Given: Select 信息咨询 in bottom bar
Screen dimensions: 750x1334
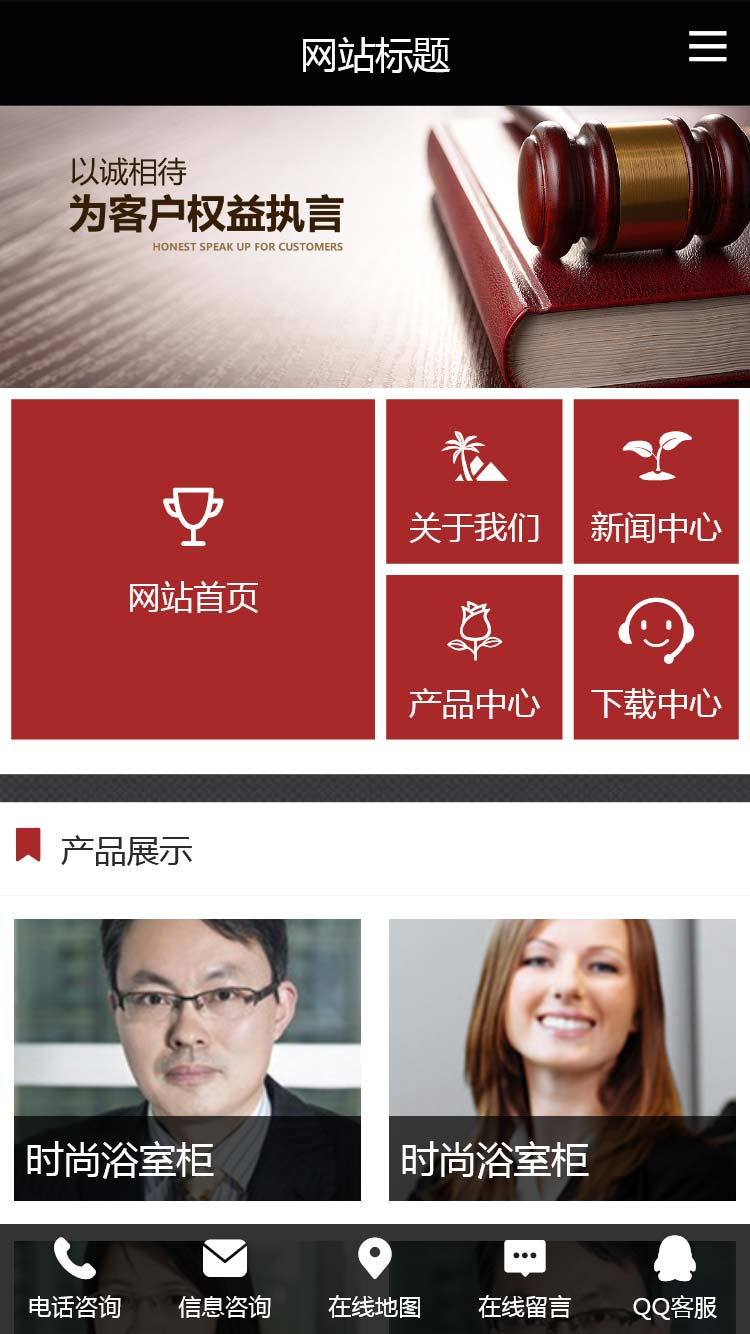Looking at the screenshot, I should point(225,1279).
